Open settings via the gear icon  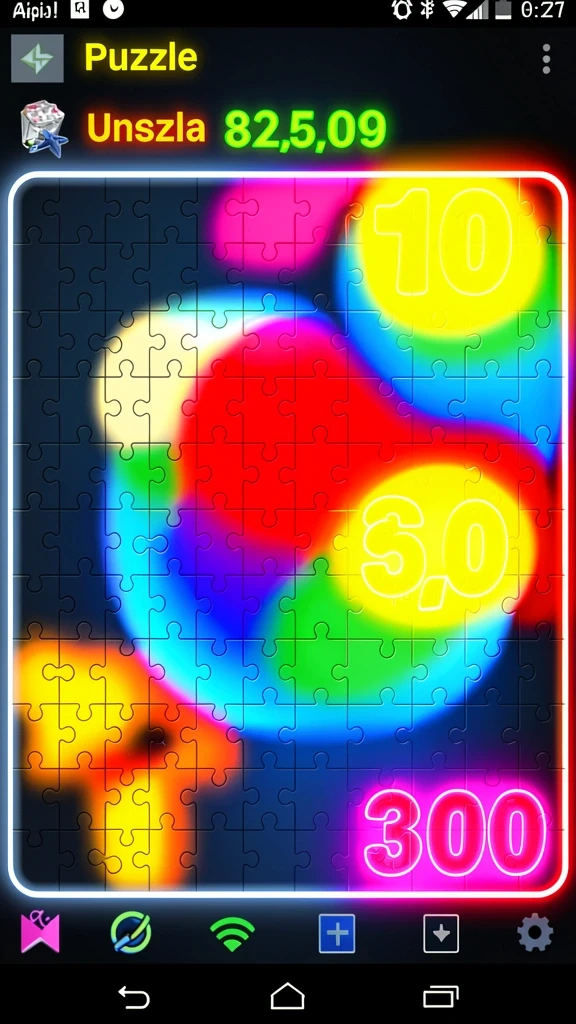536,933
